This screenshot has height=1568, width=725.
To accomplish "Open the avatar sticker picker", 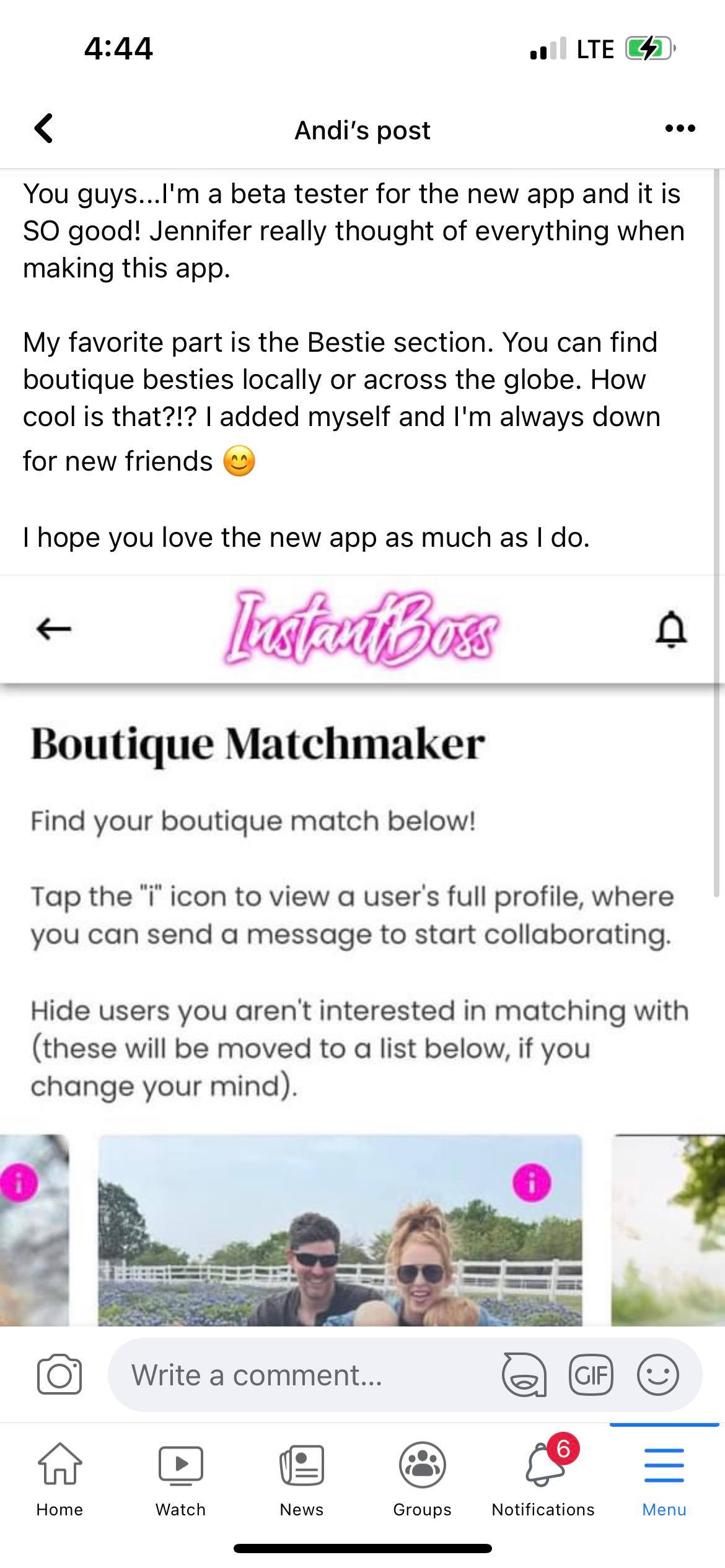I will pyautogui.click(x=524, y=1375).
